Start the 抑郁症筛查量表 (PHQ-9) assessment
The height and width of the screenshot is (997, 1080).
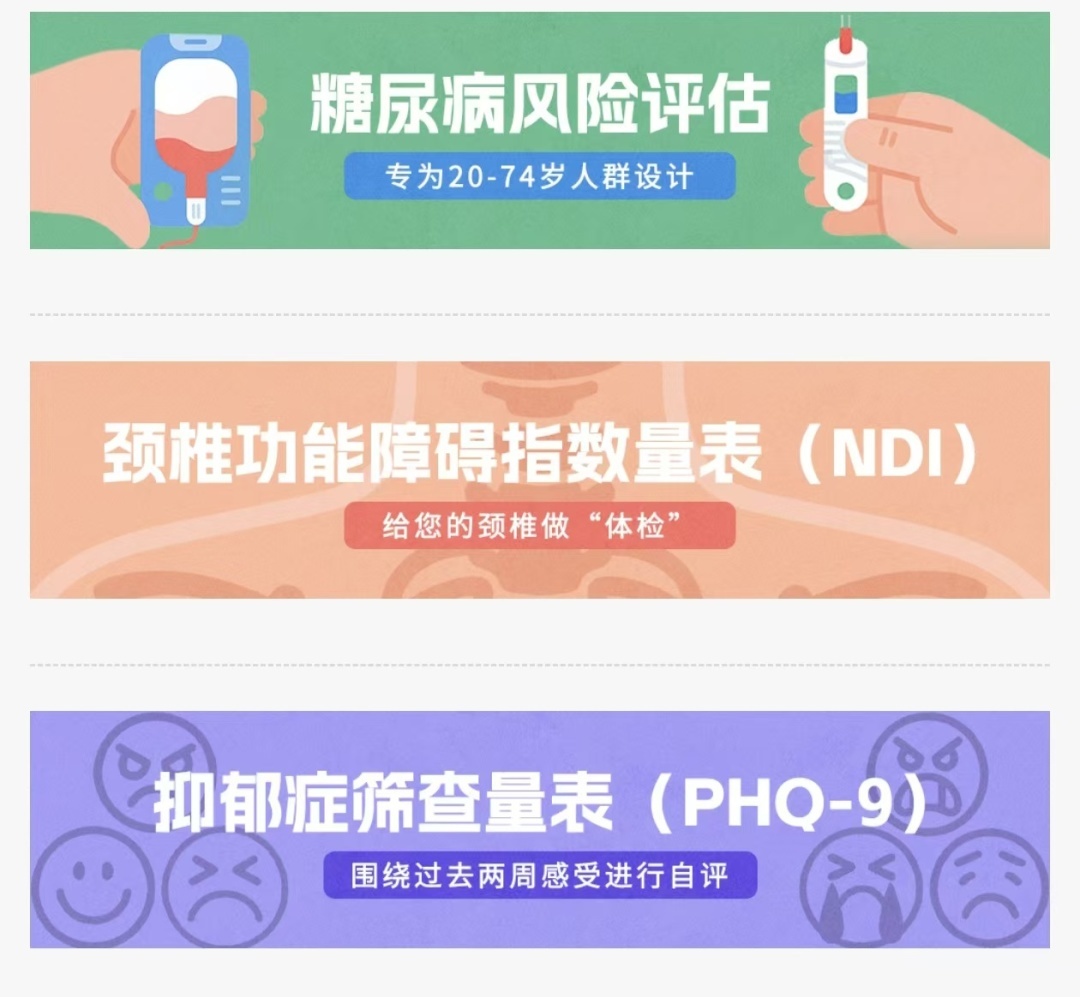[540, 829]
